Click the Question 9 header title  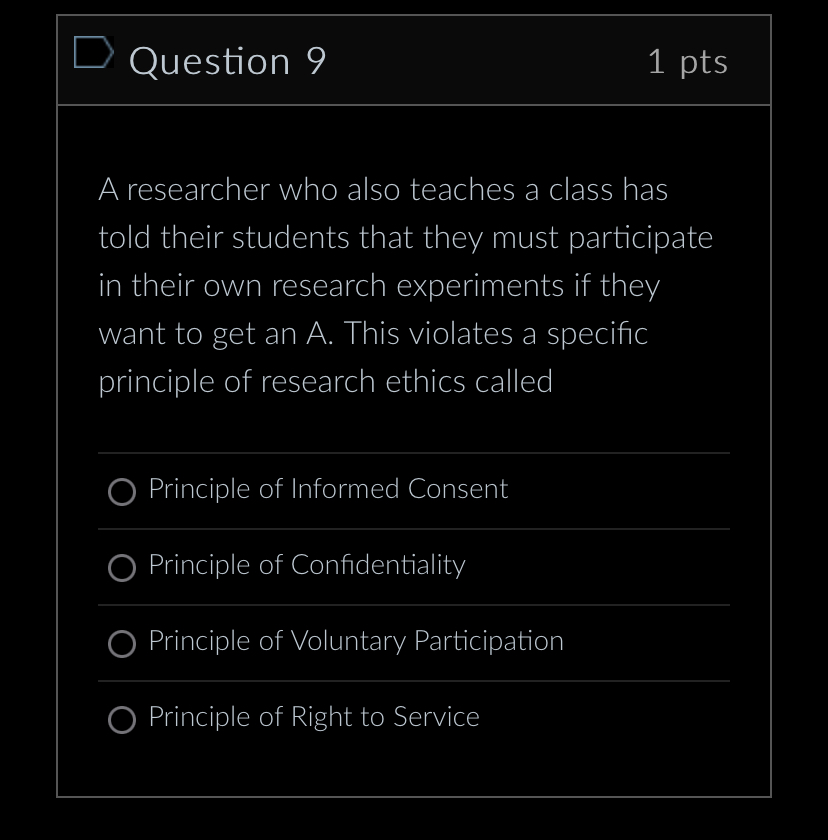coord(227,61)
